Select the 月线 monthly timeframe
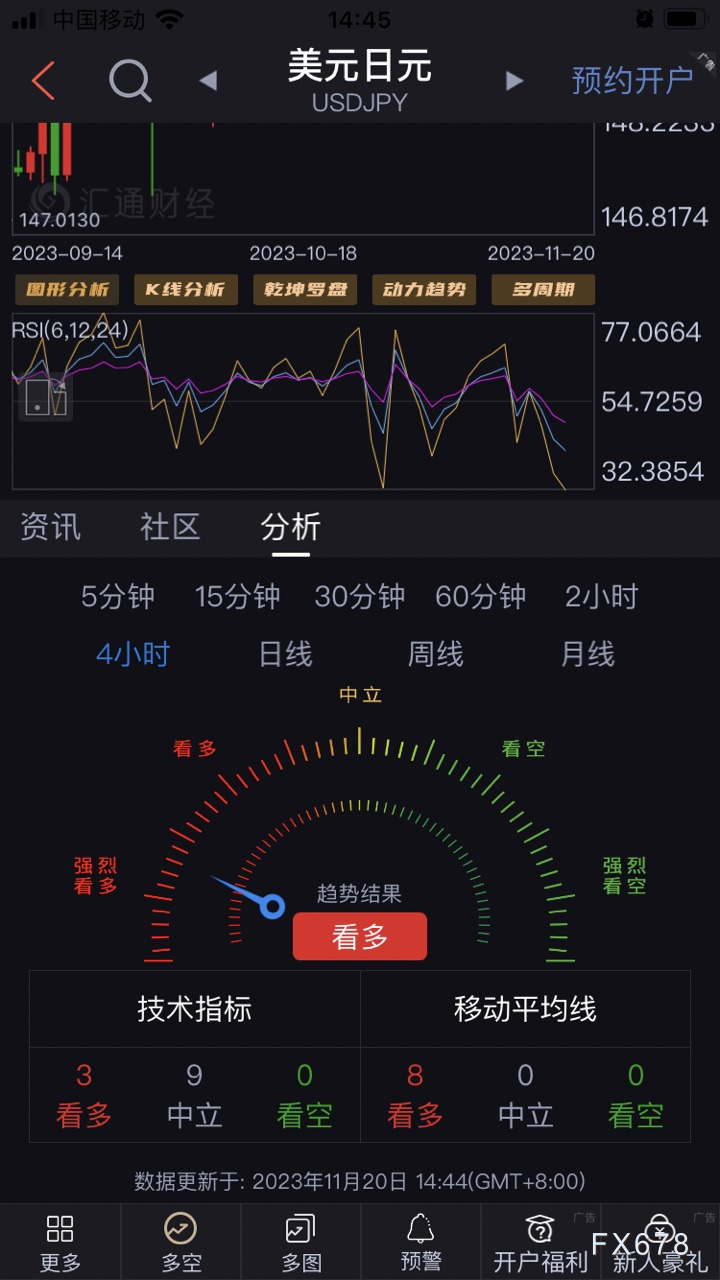Viewport: 720px width, 1280px height. (x=586, y=654)
